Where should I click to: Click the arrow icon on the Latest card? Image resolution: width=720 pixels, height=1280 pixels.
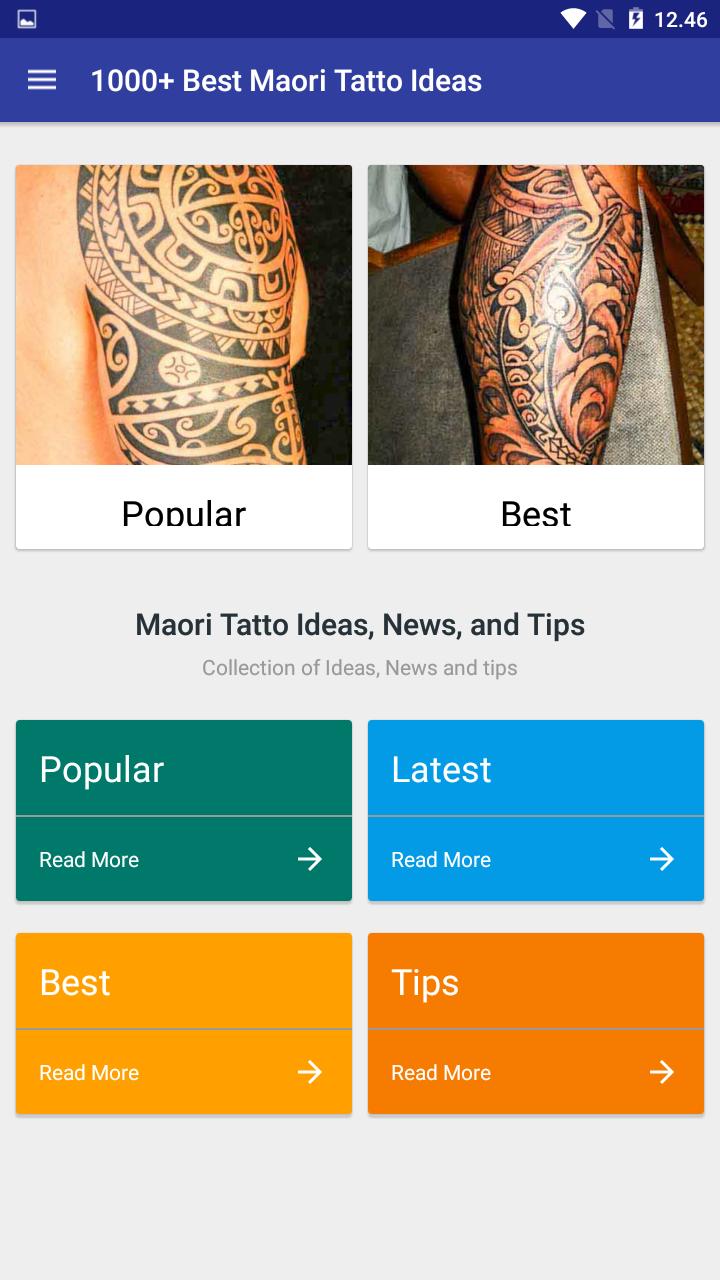(662, 859)
